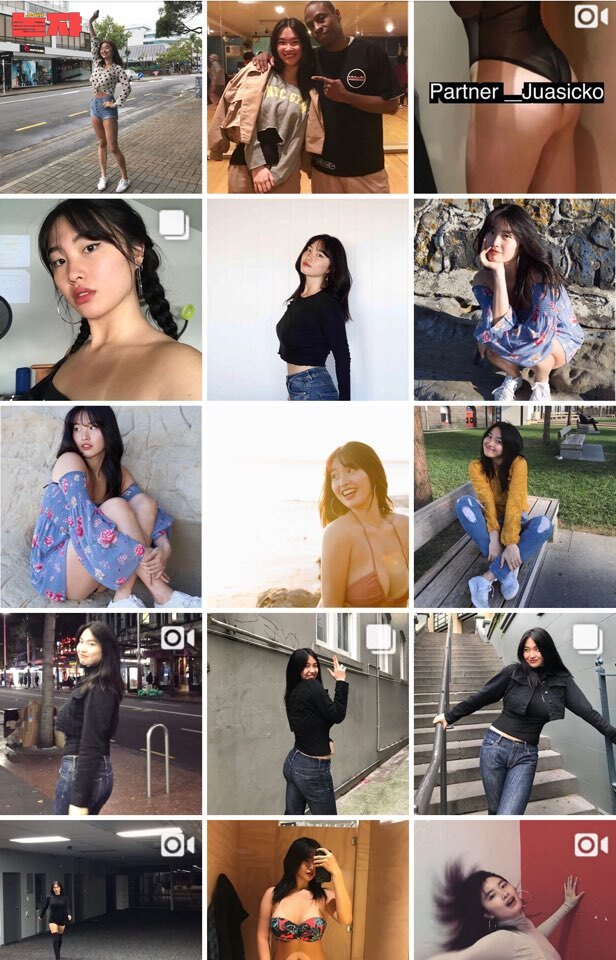Open the stairway carousel with the black jacket
The height and width of the screenshot is (960, 616).
tap(514, 713)
